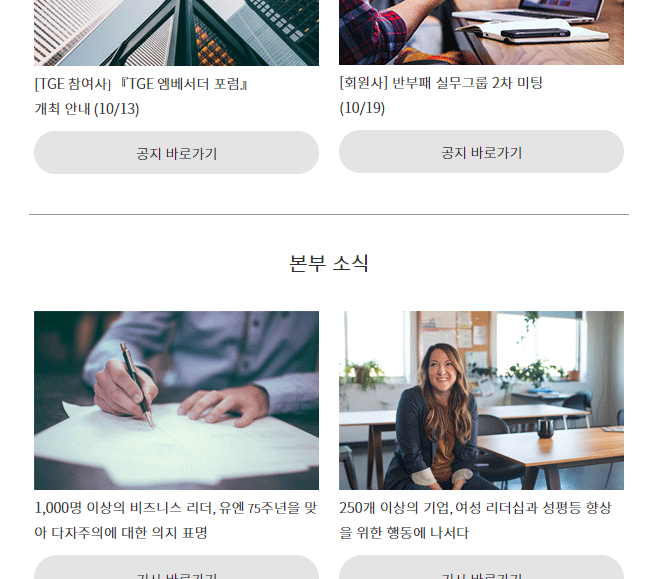Image resolution: width=658 pixels, height=579 pixels.
Task: Tap the button under the 유엔 75주년 article
Action: point(176,570)
